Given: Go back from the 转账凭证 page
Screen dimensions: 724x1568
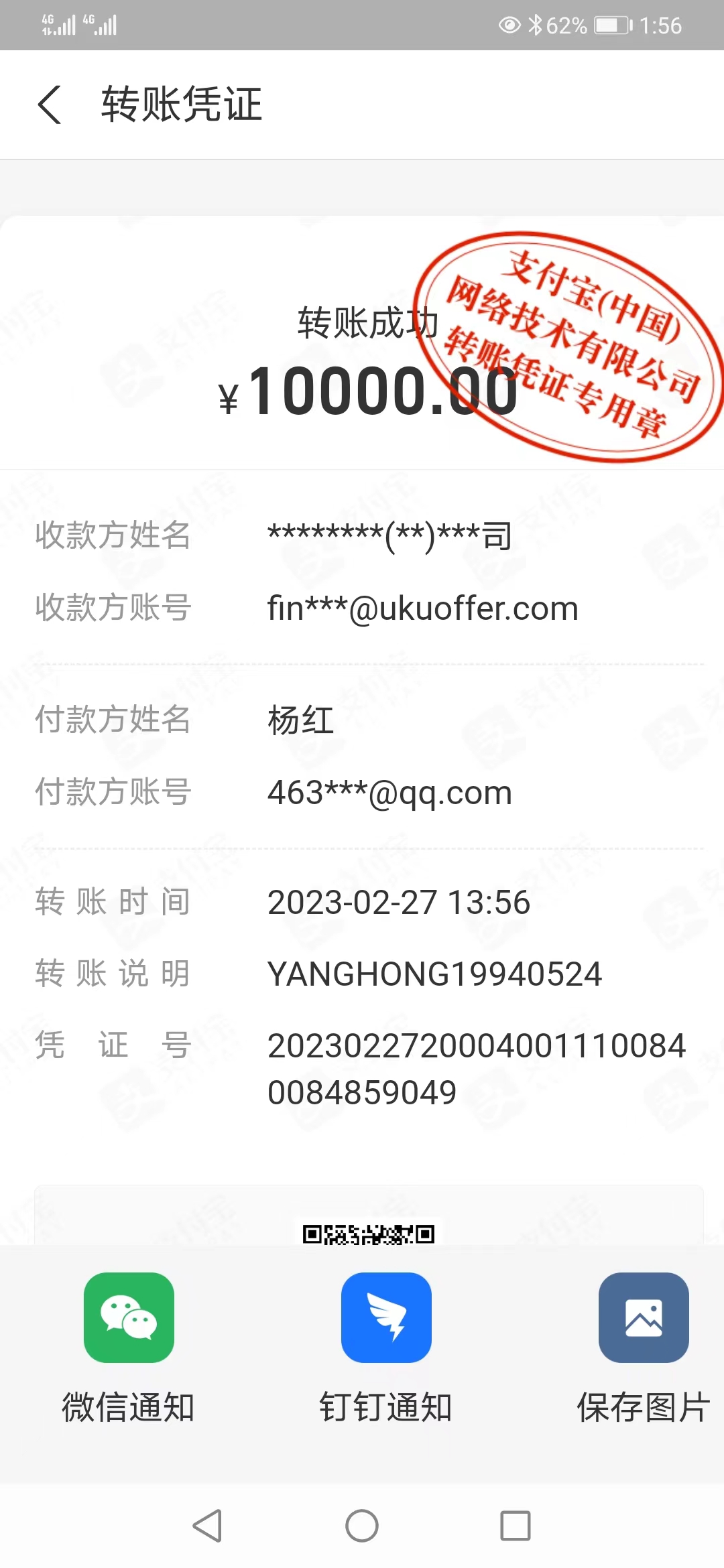Looking at the screenshot, I should point(50,105).
